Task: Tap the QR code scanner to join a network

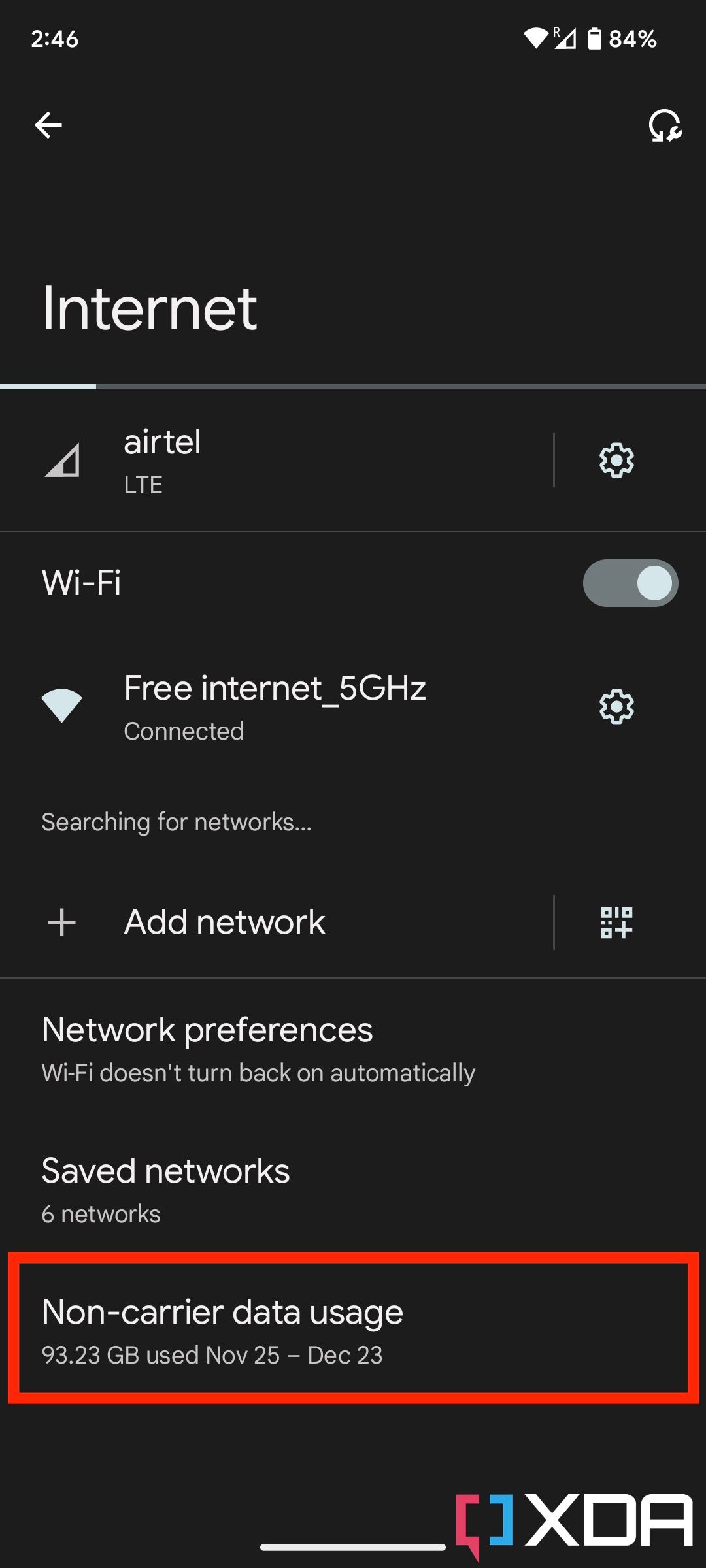Action: pos(617,923)
